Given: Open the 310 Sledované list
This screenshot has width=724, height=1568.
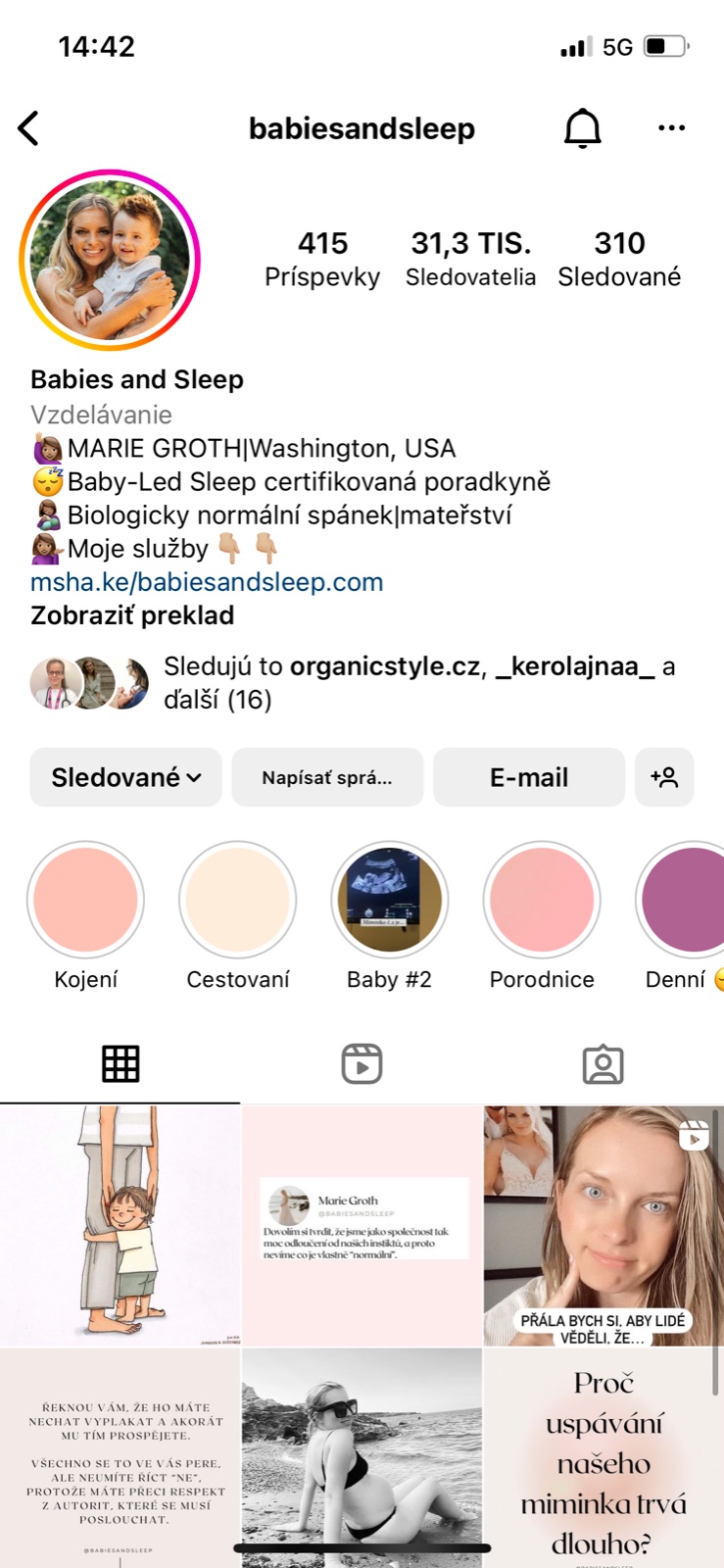Looking at the screenshot, I should (619, 259).
